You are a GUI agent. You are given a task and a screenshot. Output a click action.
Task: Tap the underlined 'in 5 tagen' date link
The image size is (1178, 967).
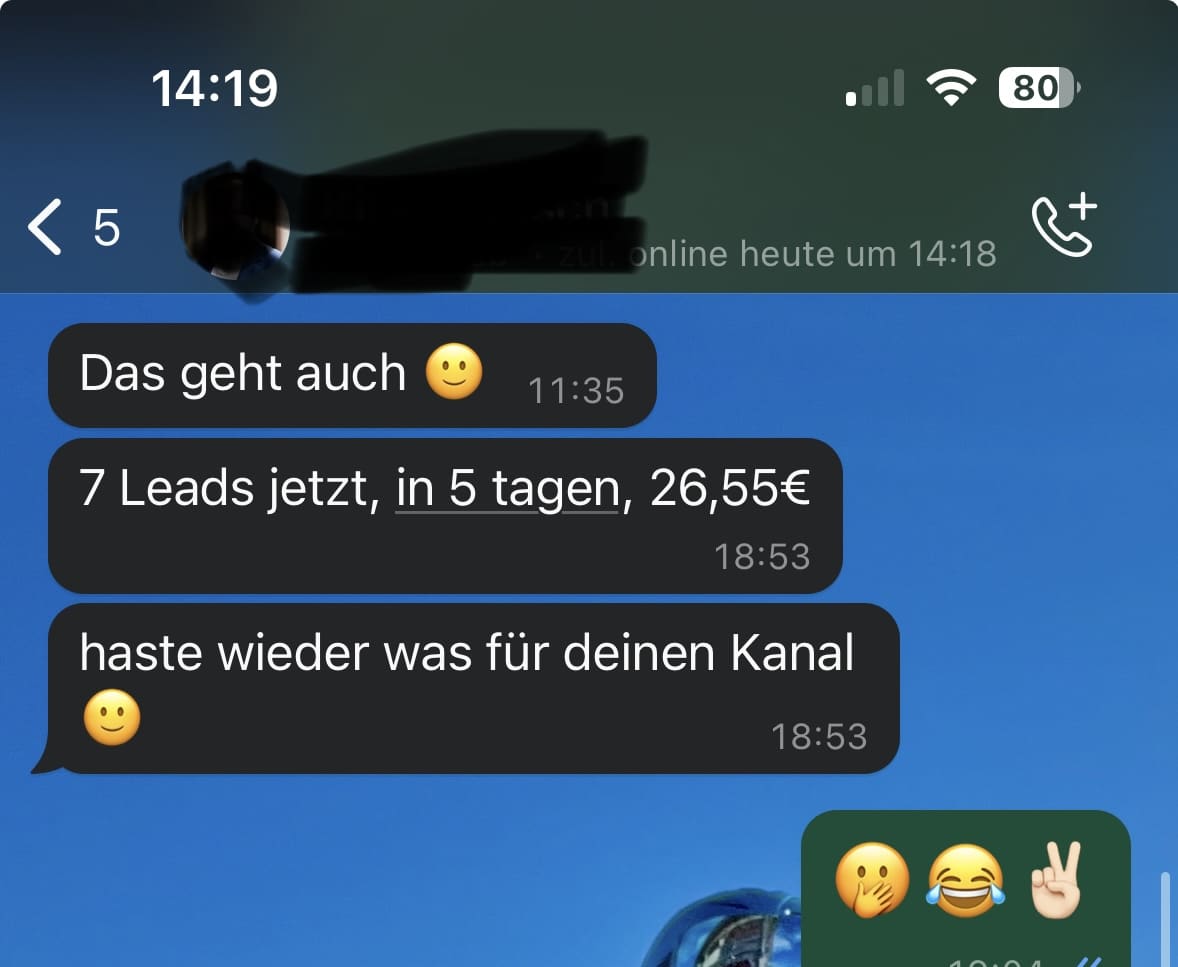click(x=507, y=489)
